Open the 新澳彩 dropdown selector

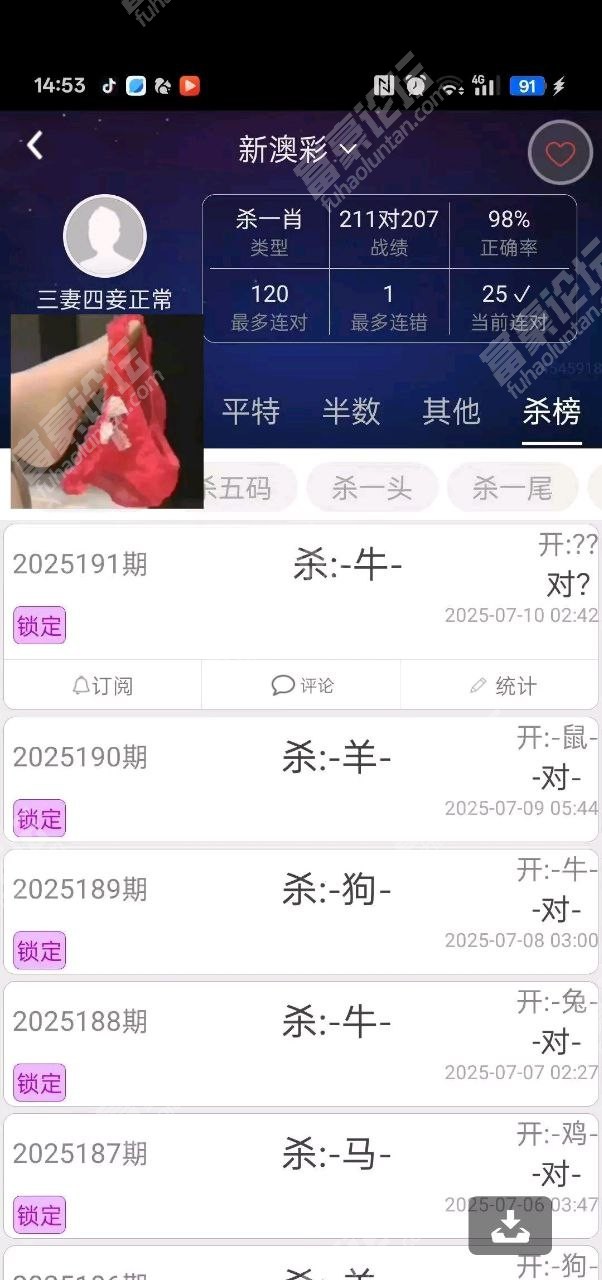298,151
